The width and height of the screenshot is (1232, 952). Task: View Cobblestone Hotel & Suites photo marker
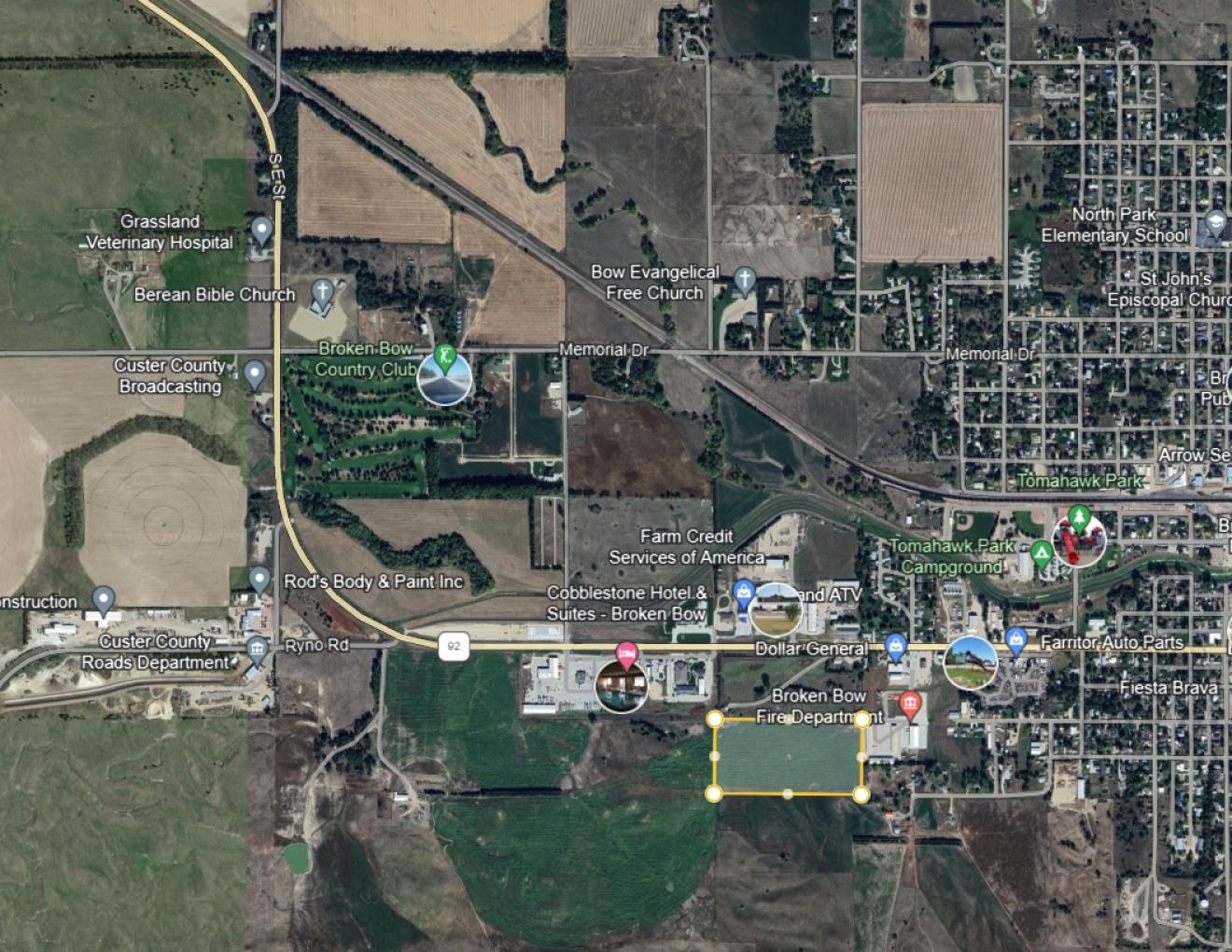(x=622, y=684)
